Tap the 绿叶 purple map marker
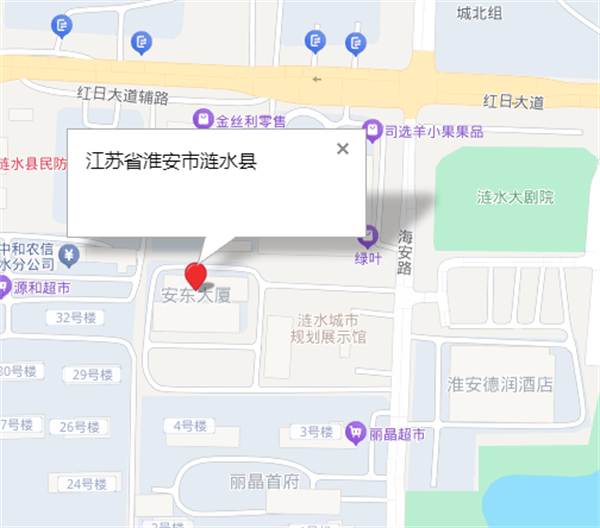The height and width of the screenshot is (528, 600). click(369, 237)
